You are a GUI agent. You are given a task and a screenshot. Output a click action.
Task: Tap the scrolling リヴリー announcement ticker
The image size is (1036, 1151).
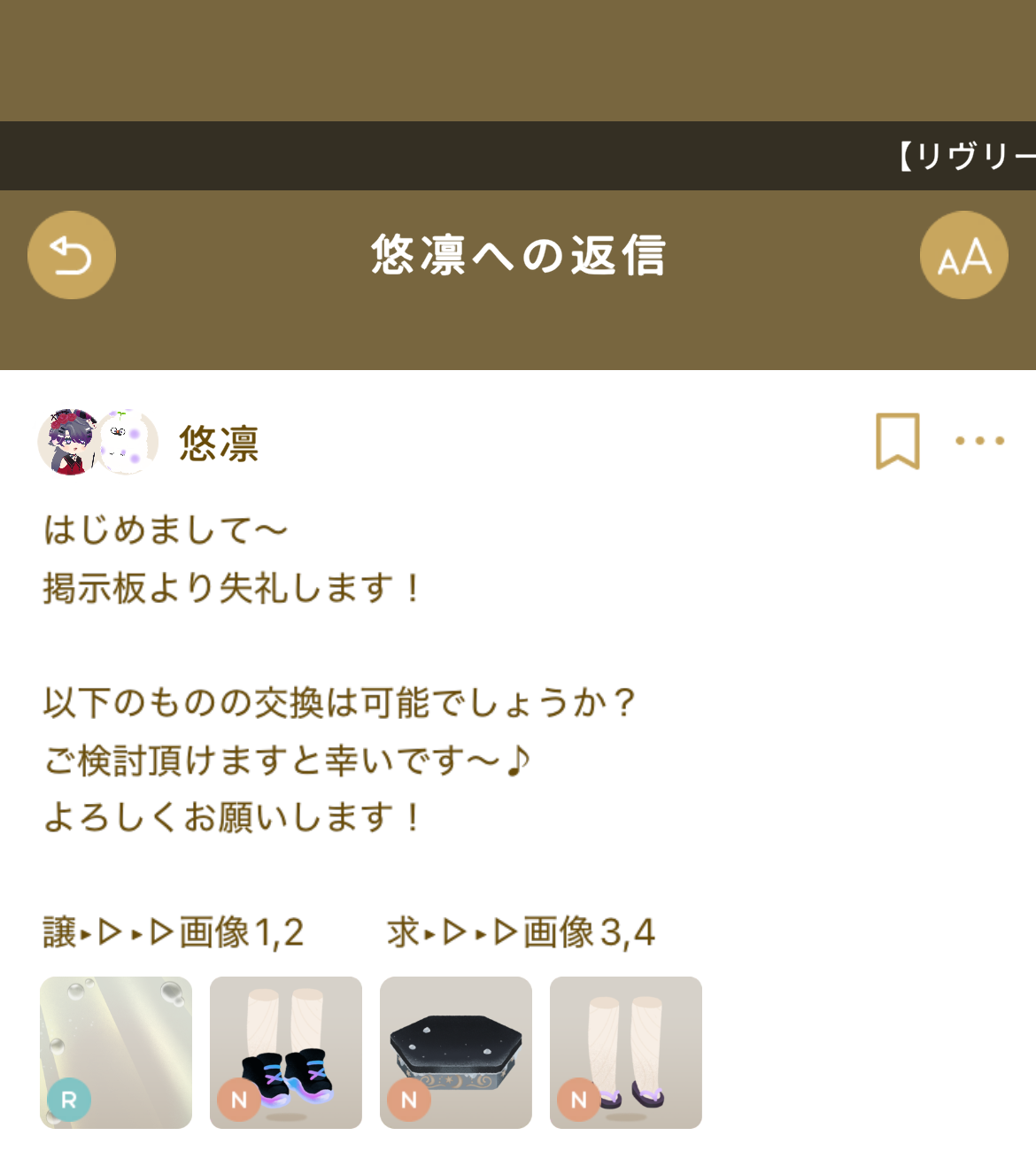pos(965,156)
